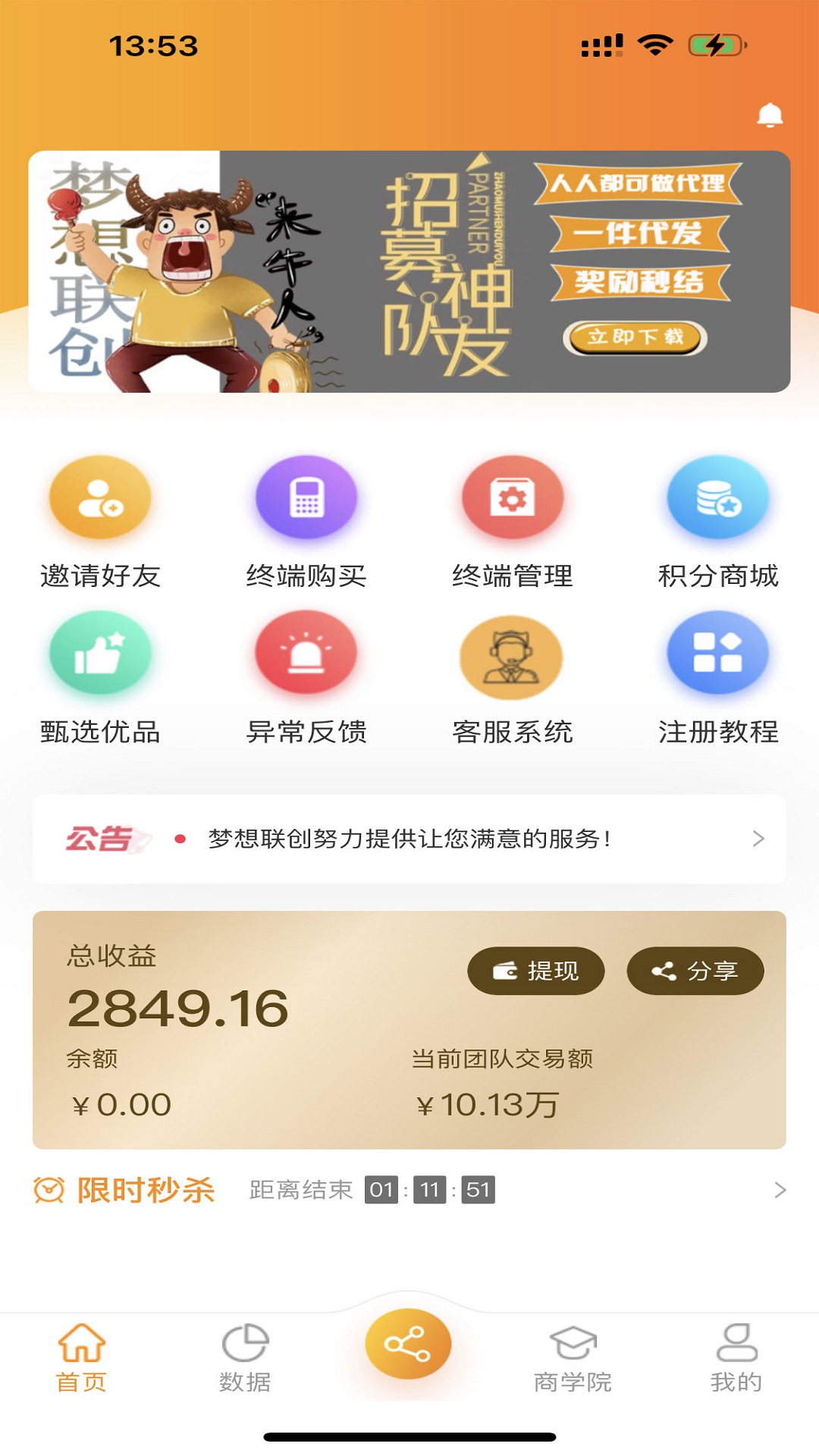Tap the 分享 share button
Viewport: 819px width, 1456px height.
pos(695,971)
